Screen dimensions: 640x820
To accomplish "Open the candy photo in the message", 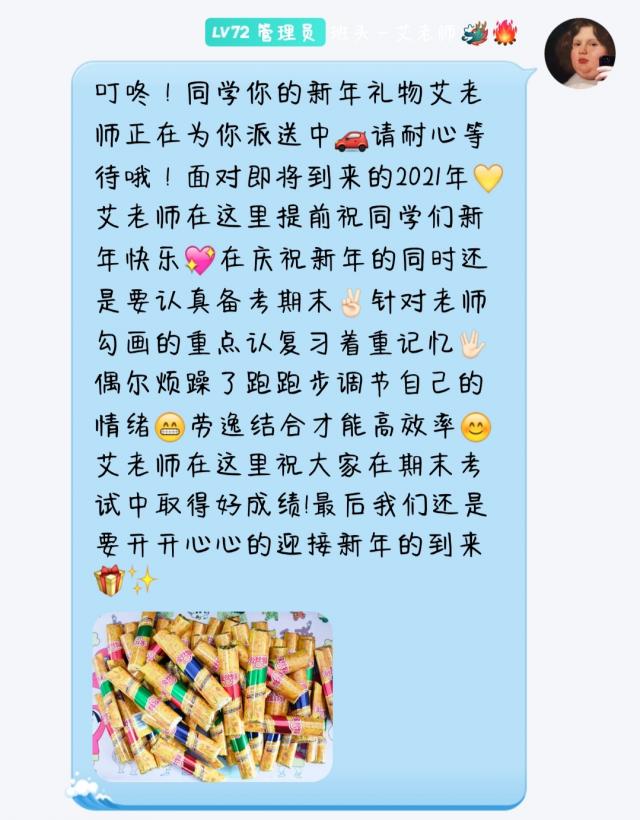I will tap(213, 696).
